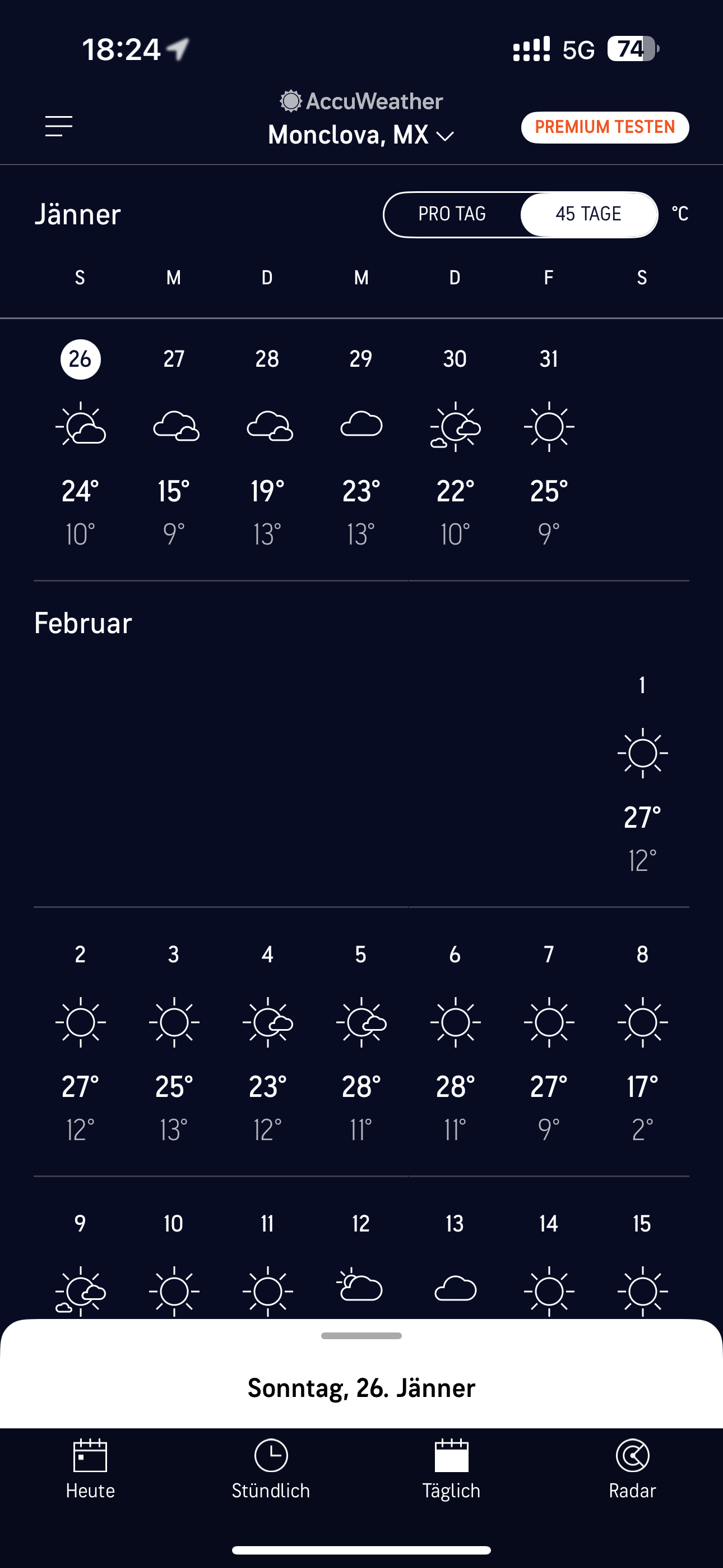Tap the Premium Testen button
The height and width of the screenshot is (1568, 723).
(604, 127)
